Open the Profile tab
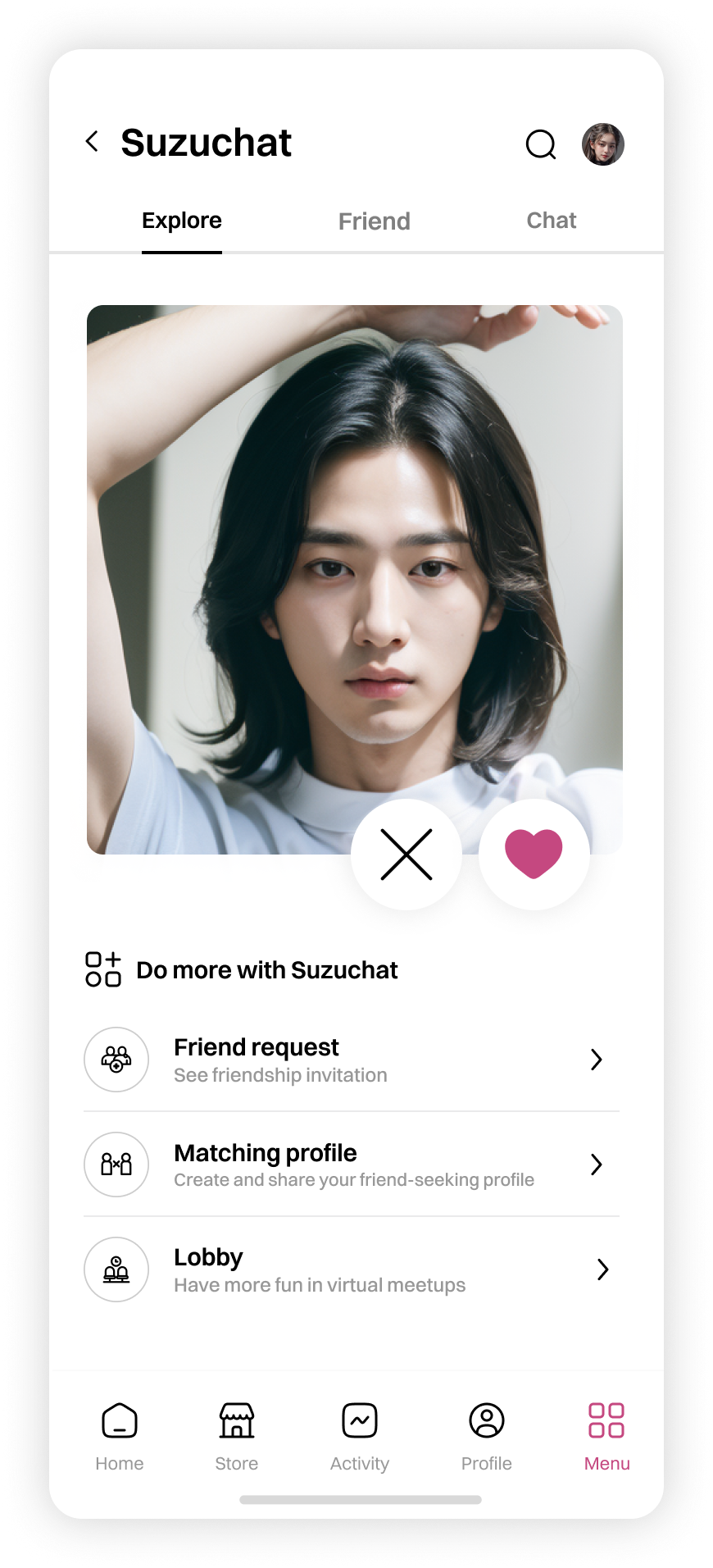 pos(487,1435)
